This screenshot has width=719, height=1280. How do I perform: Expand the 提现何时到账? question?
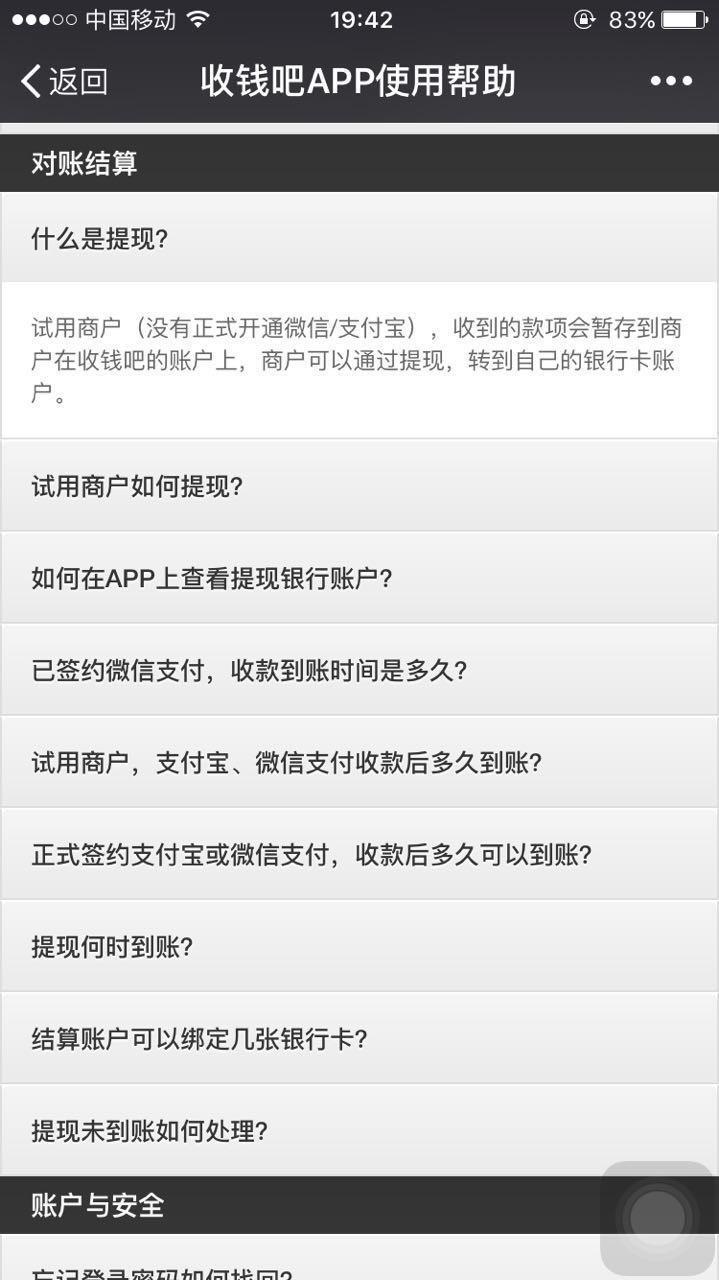click(x=359, y=947)
